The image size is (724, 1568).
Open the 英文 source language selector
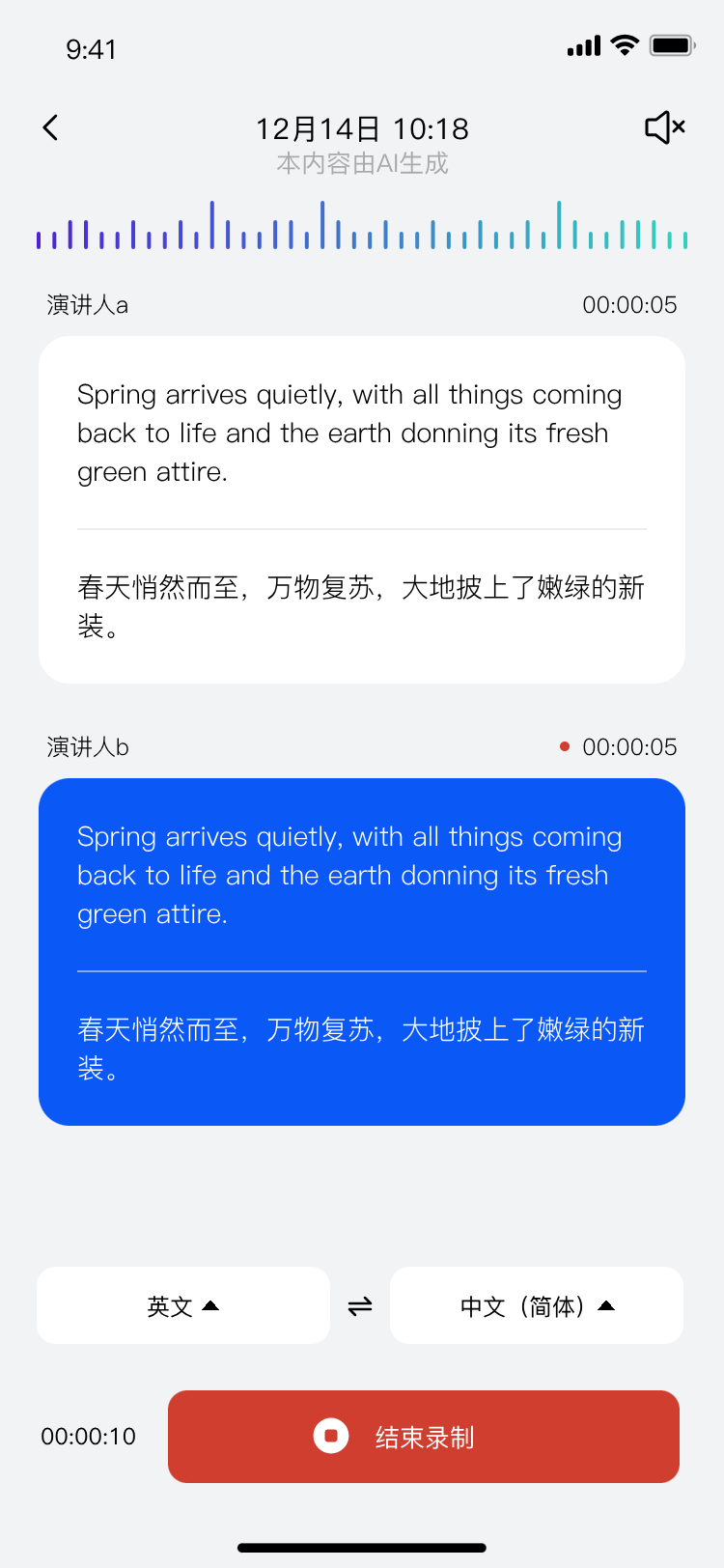pyautogui.click(x=181, y=1304)
